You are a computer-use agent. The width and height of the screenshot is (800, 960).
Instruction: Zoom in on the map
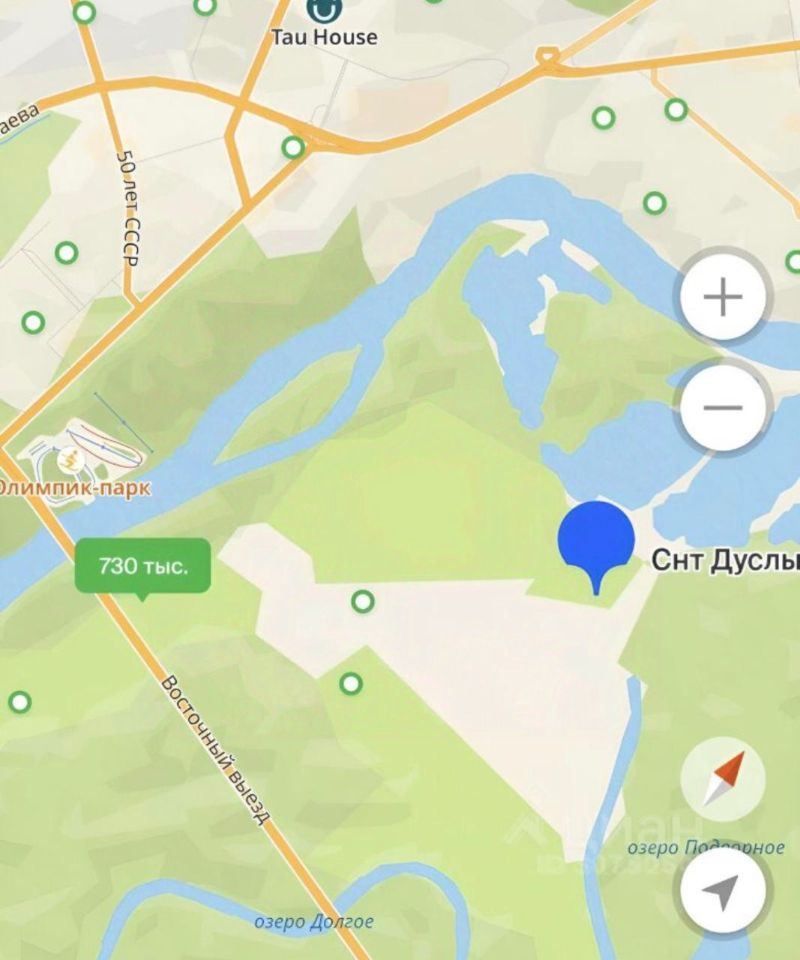722,298
